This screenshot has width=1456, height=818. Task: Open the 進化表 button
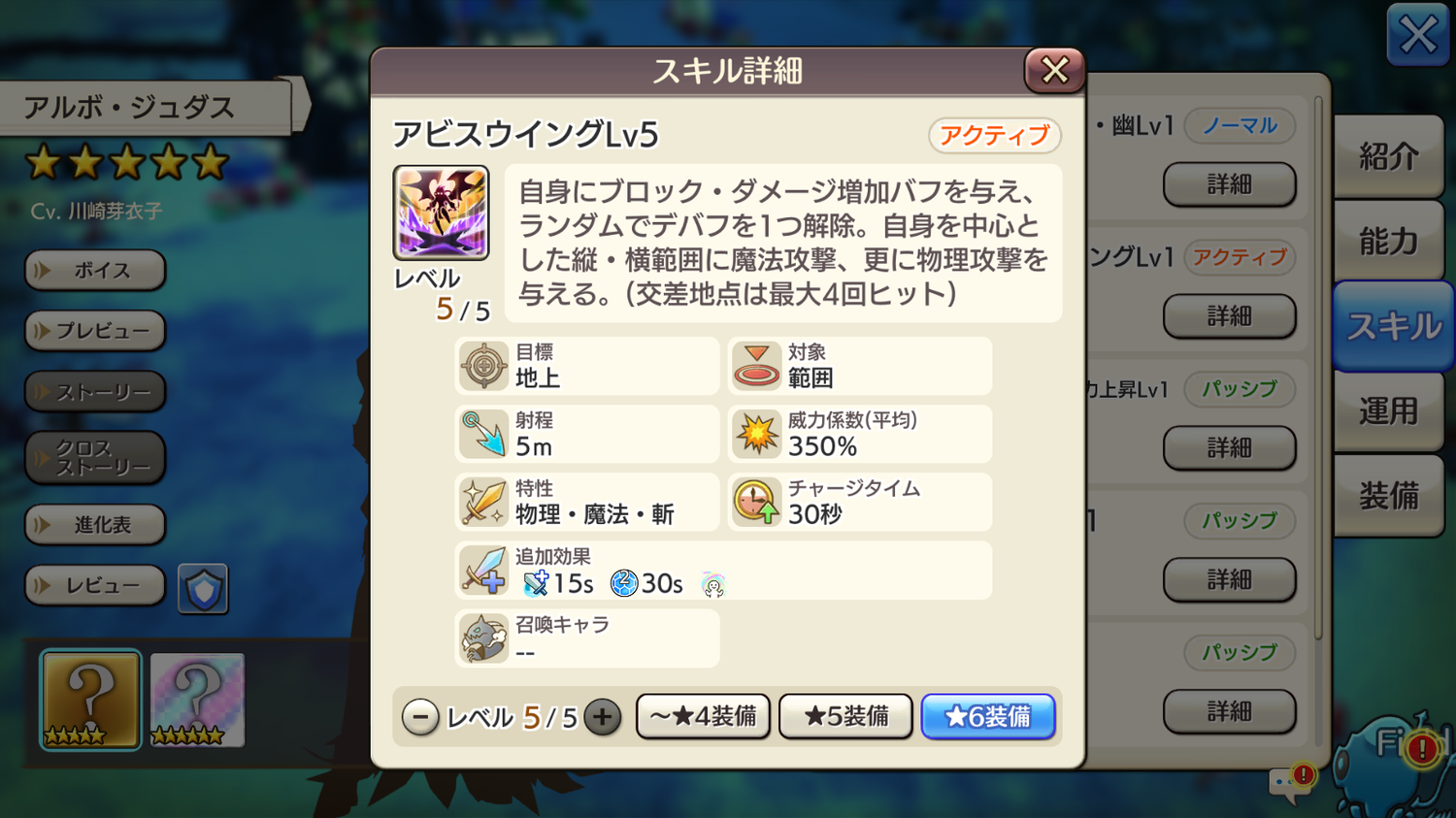(95, 525)
